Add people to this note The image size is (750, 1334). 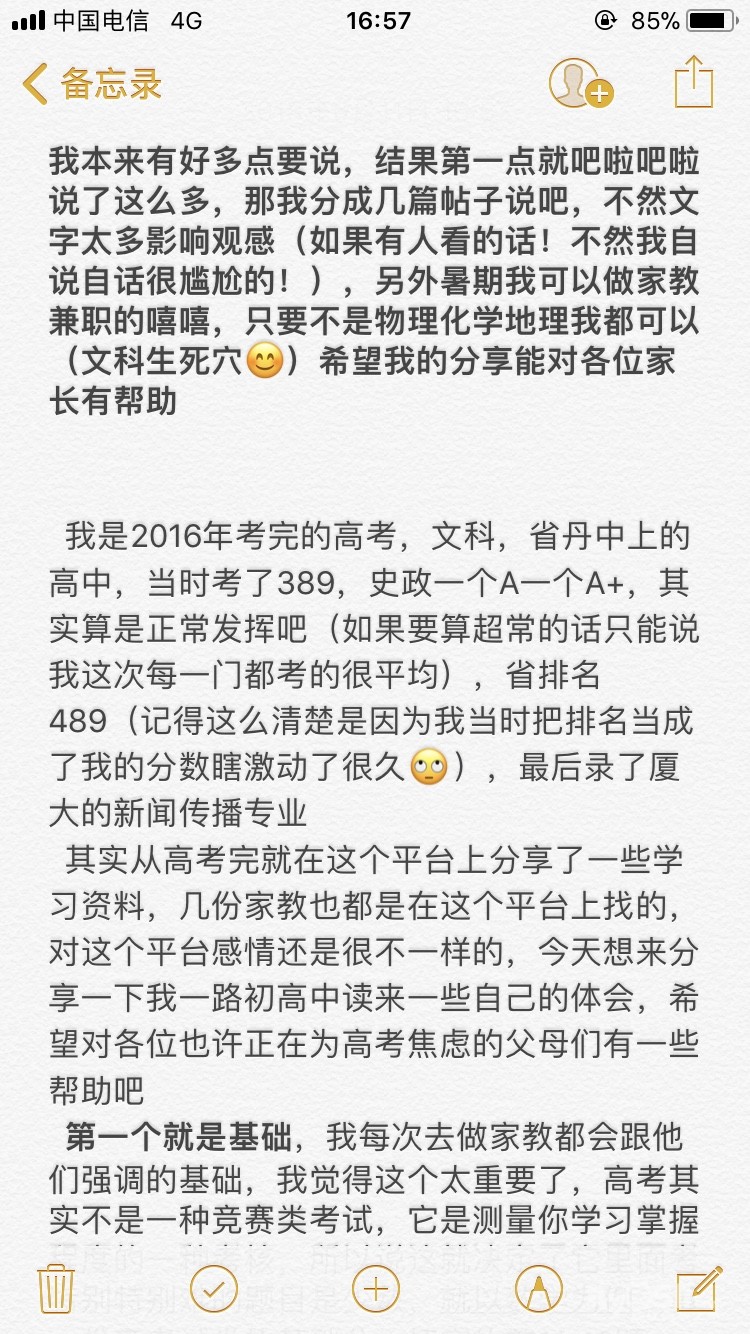tap(581, 83)
